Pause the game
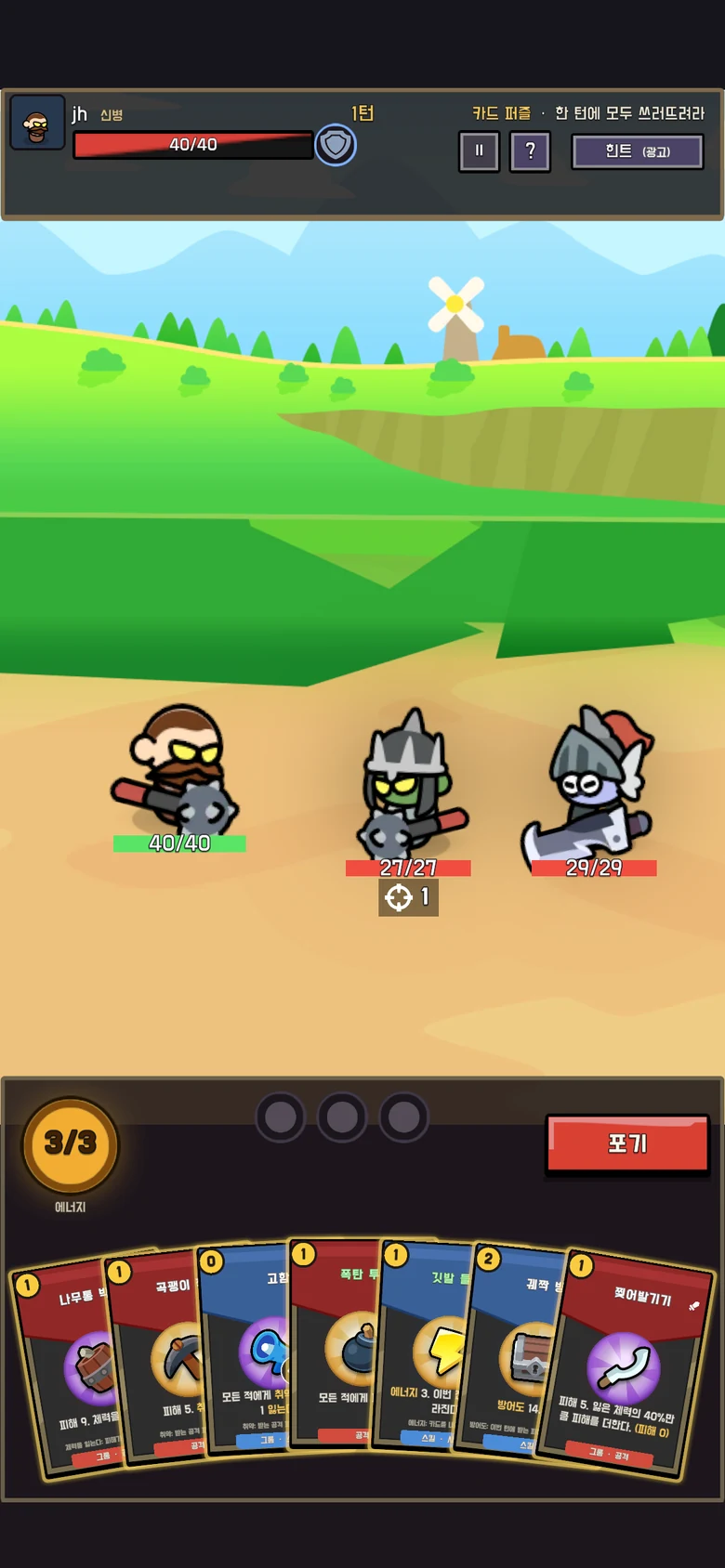 (x=480, y=150)
